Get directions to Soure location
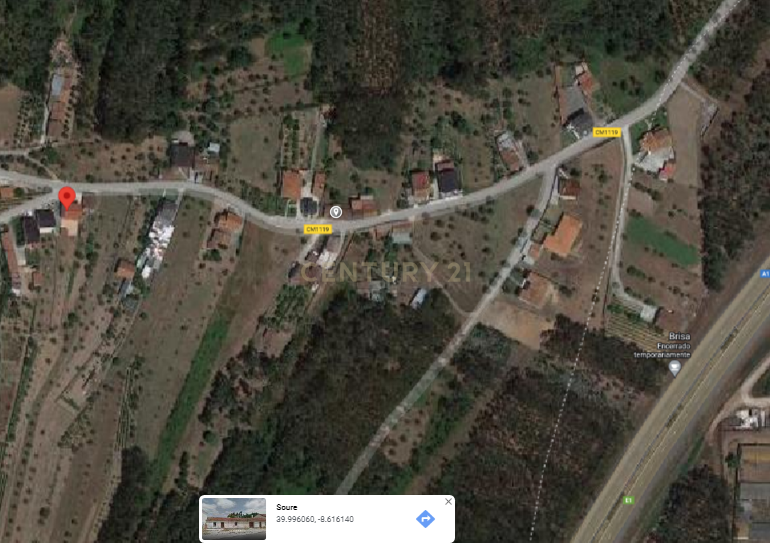This screenshot has width=770, height=543. pos(425,519)
